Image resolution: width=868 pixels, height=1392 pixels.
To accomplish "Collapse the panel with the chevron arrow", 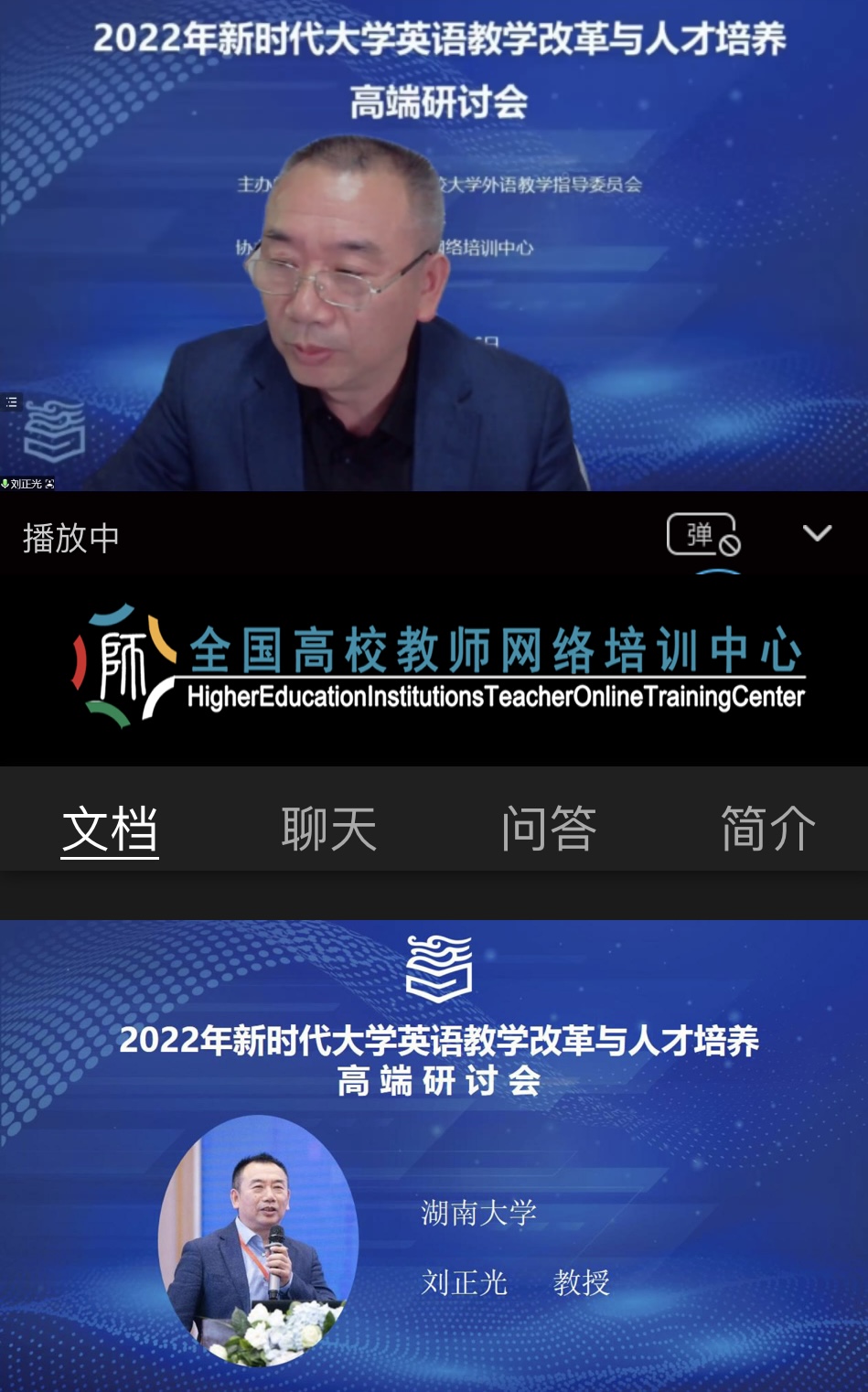I will (817, 533).
